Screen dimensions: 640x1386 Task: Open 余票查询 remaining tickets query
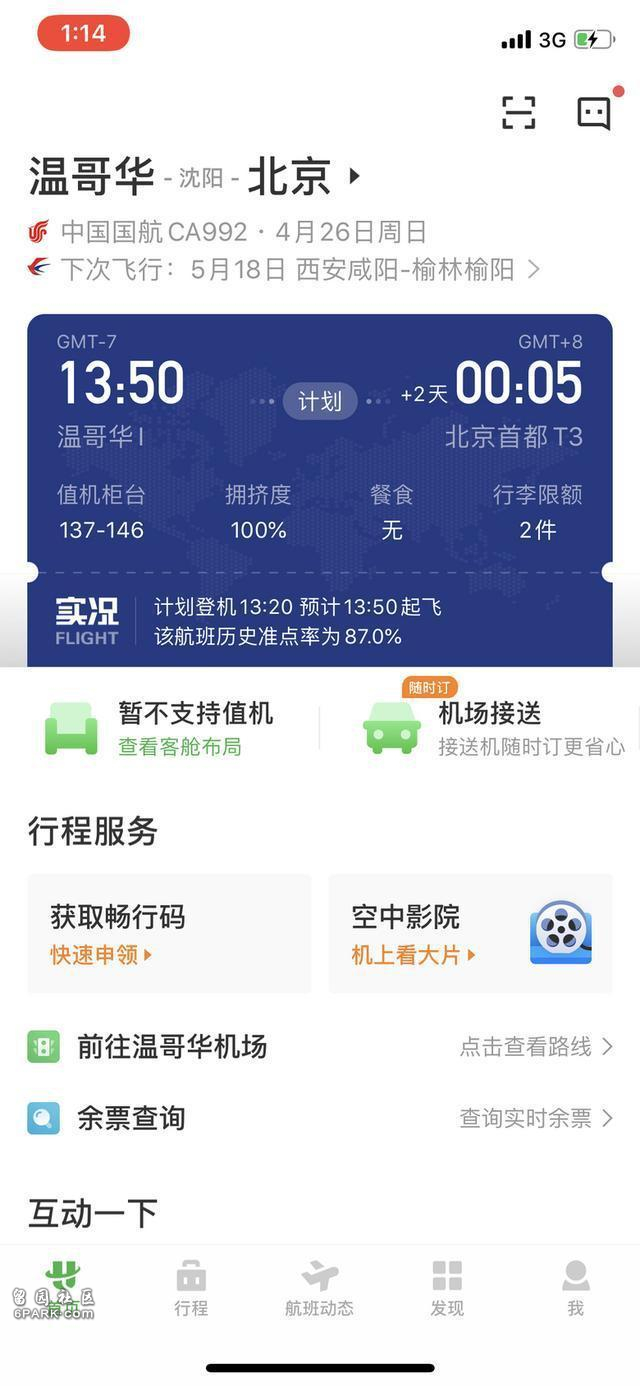tap(319, 1118)
